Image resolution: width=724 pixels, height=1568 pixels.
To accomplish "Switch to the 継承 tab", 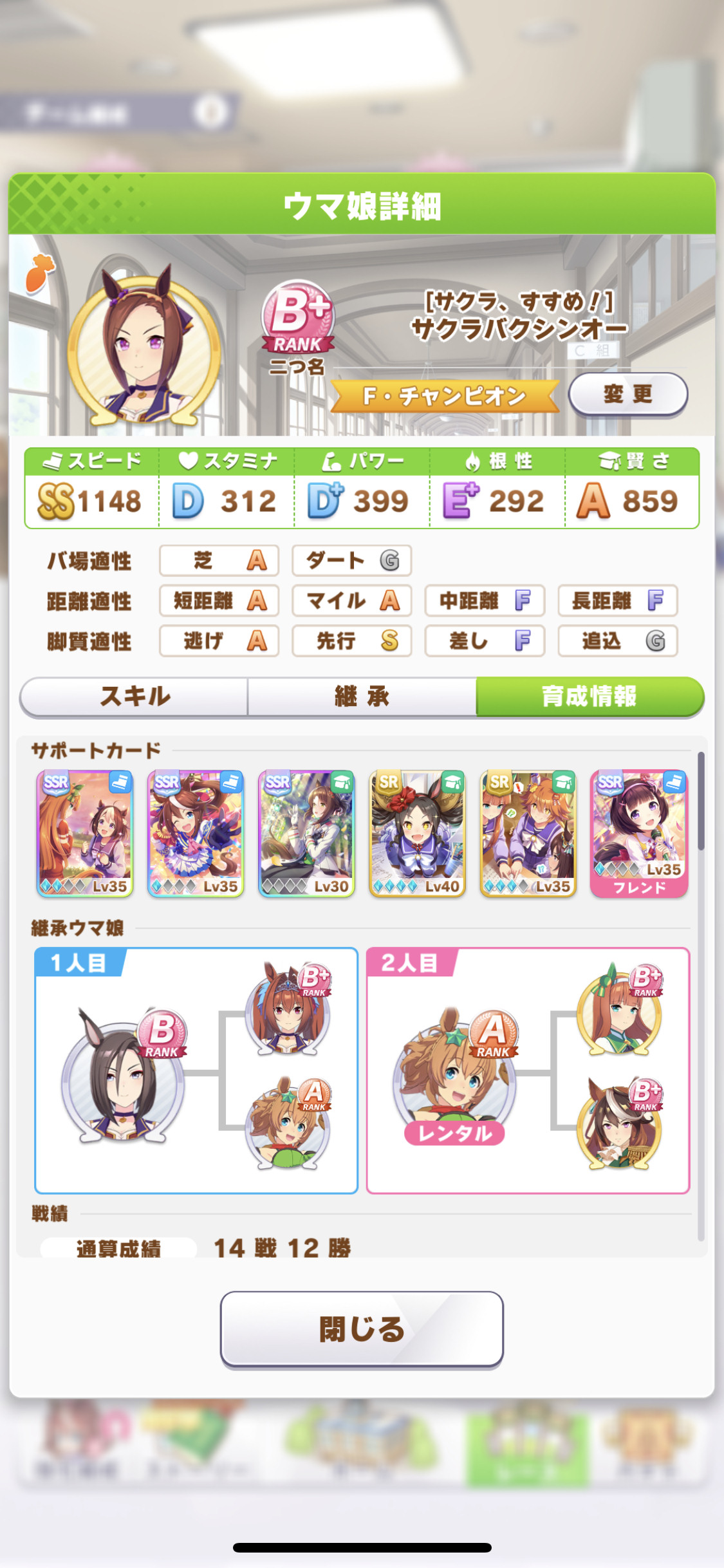I will click(x=362, y=696).
